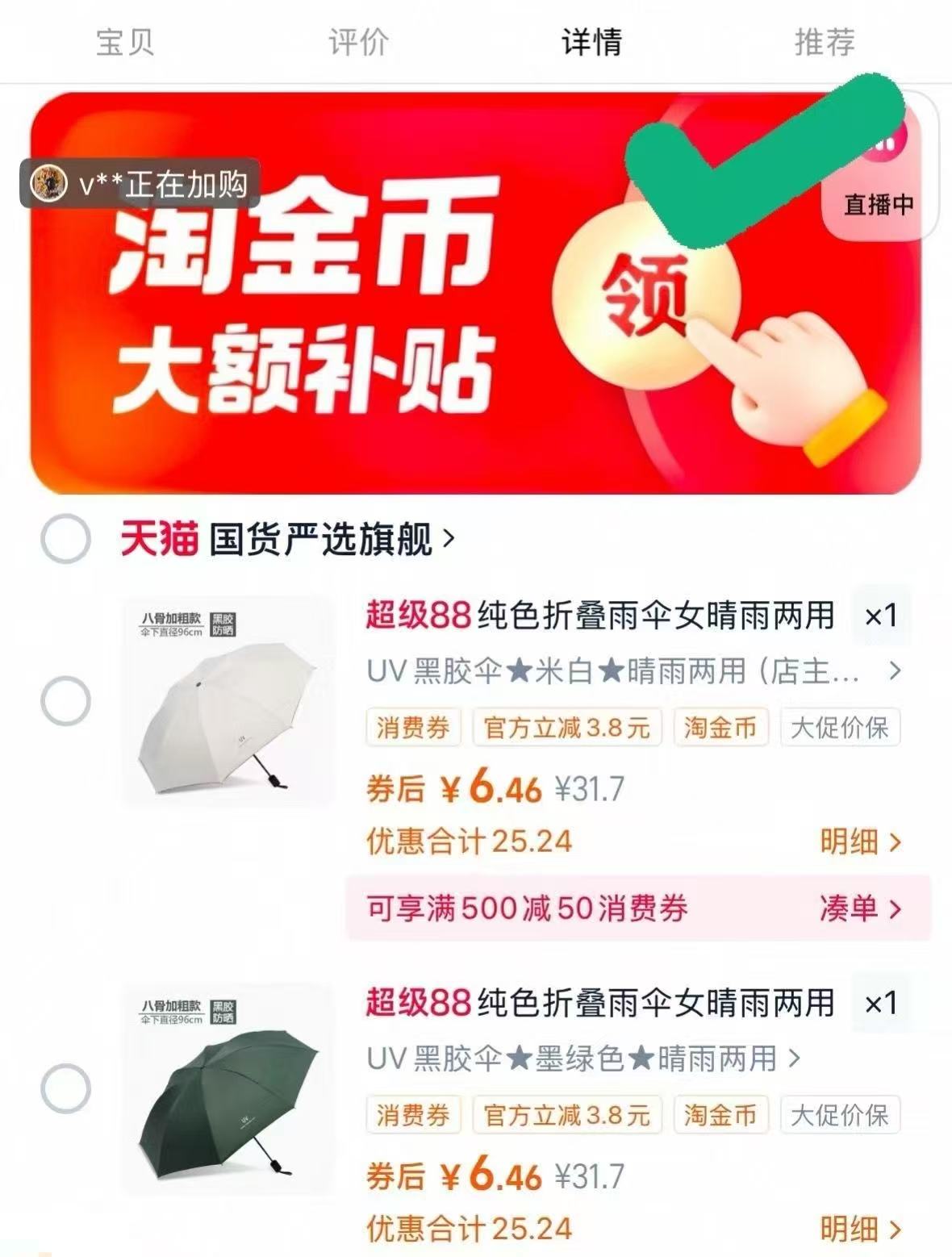
Task: Check the 国货严选旗舰 store select circle
Action: coord(67,539)
